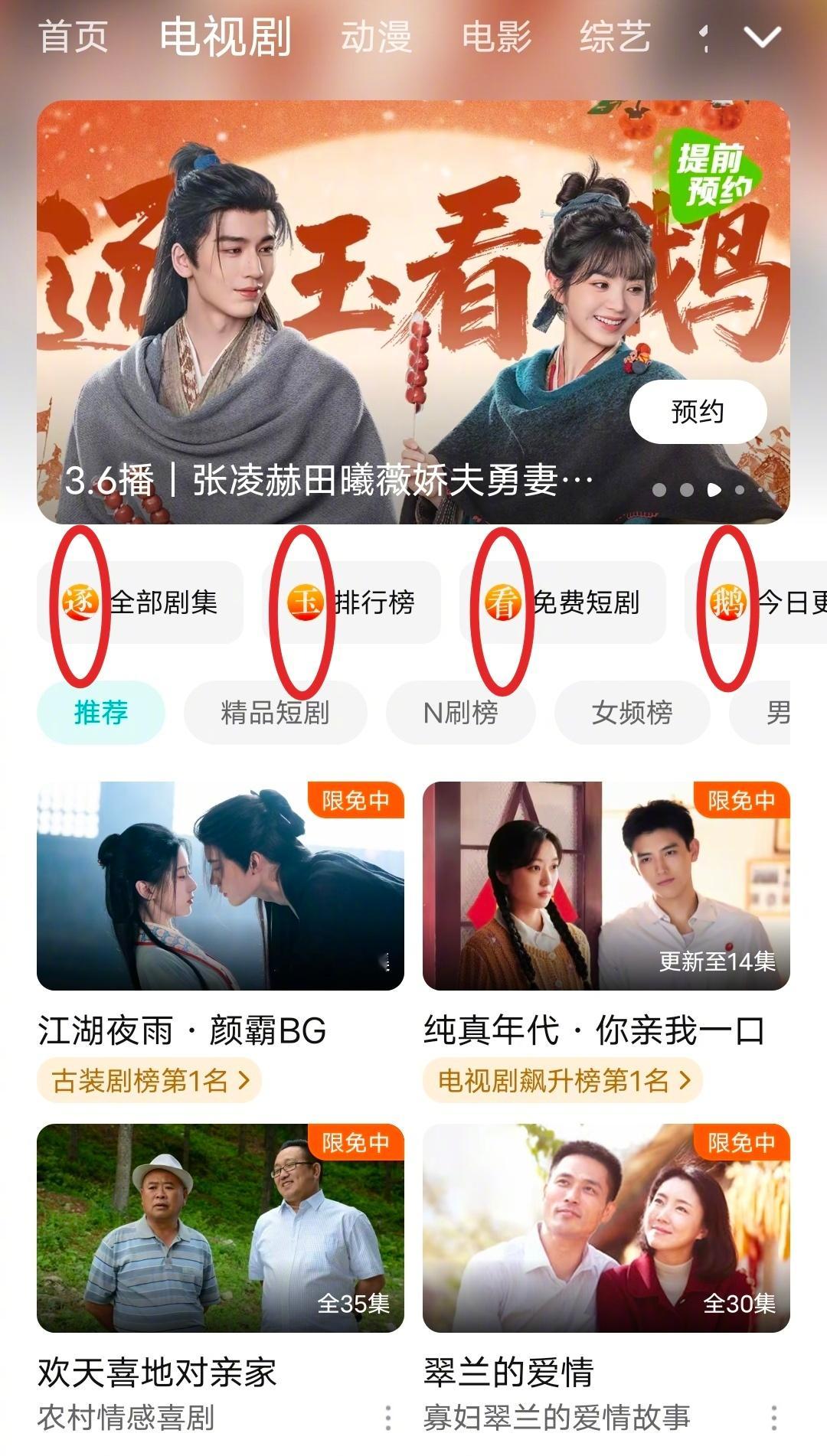Tap the 限免中 badge on 江湖夜雨

[x=355, y=801]
